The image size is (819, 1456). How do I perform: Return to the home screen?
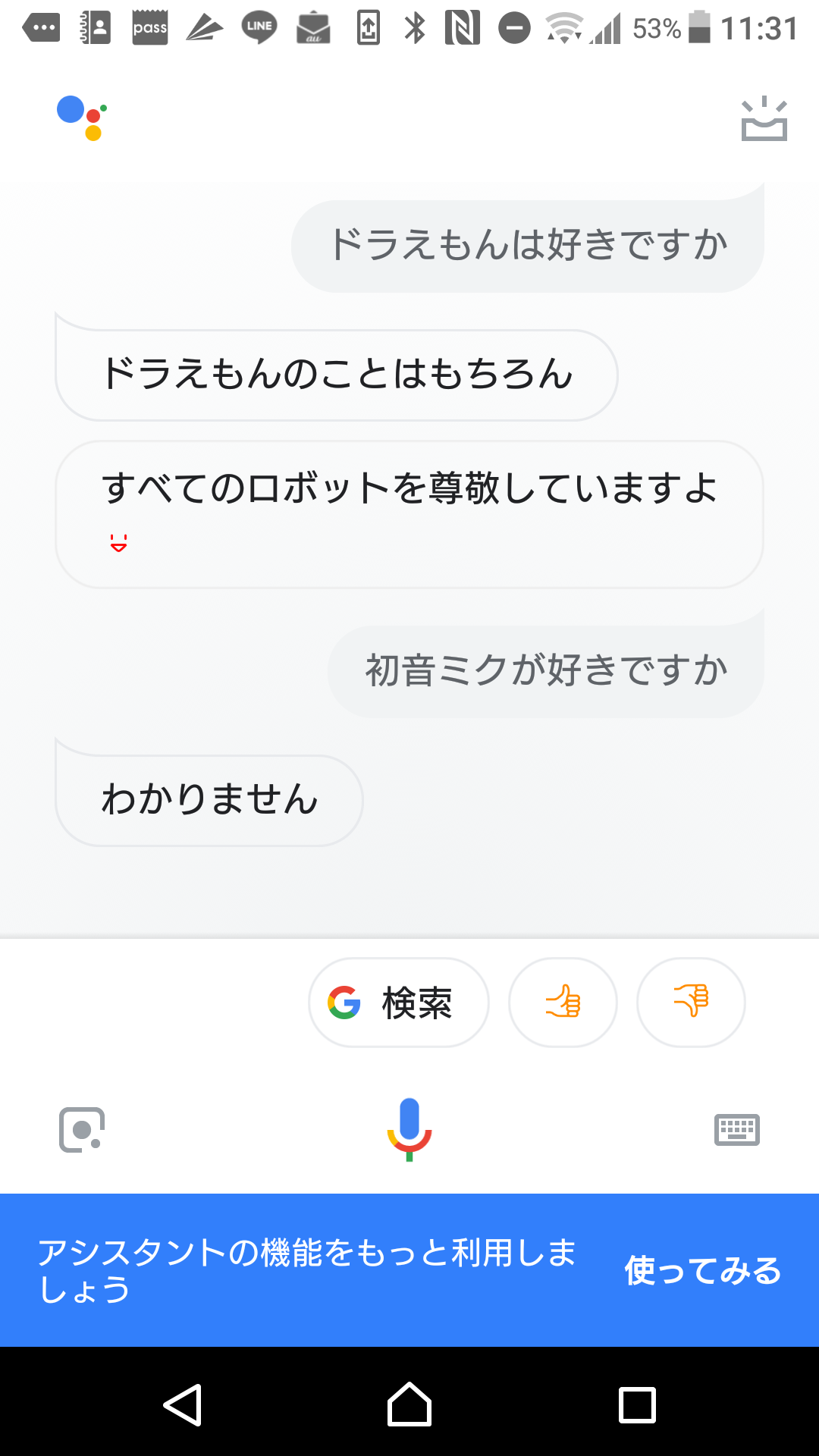click(x=409, y=1405)
